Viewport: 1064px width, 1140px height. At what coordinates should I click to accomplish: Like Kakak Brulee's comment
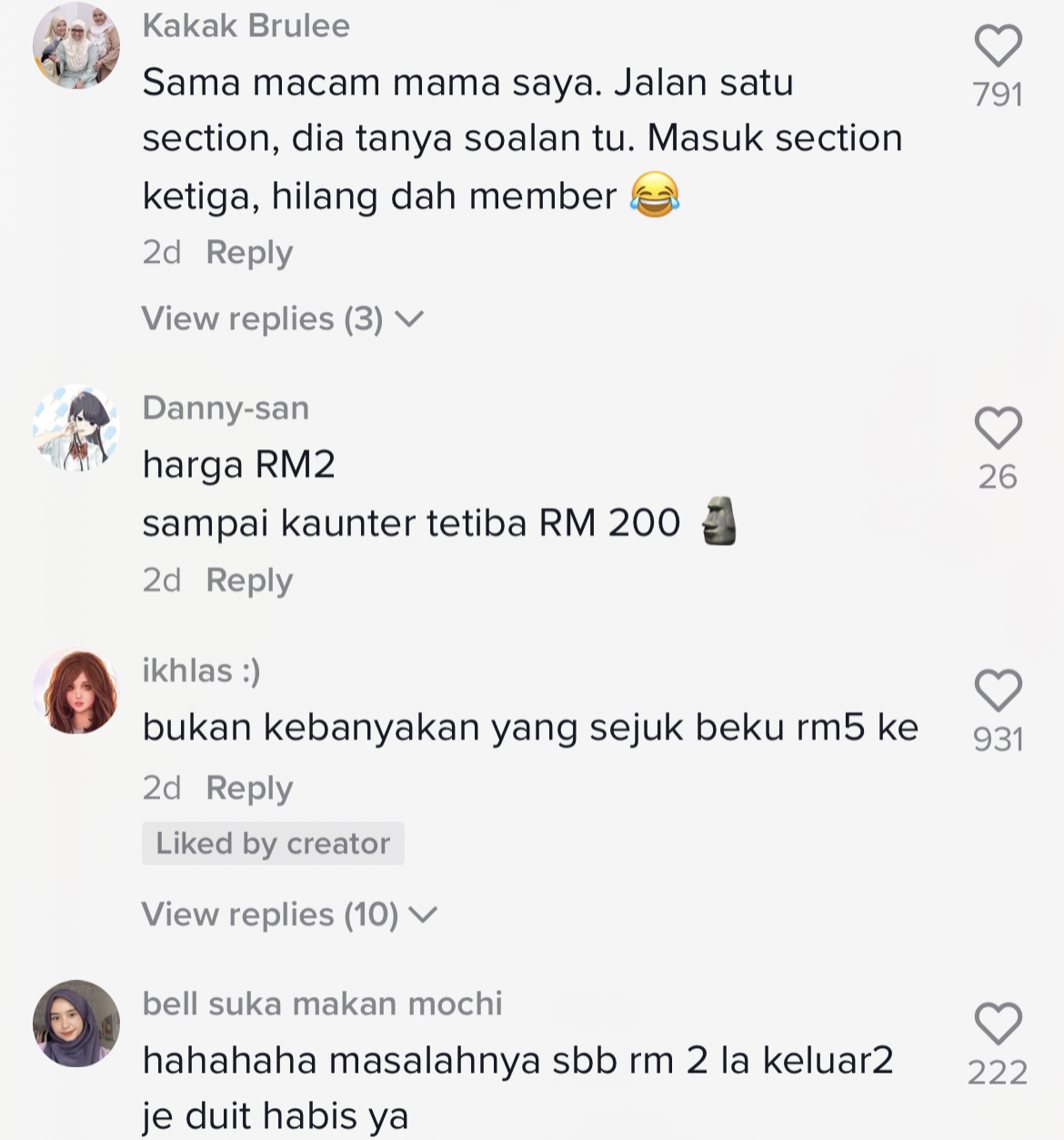click(x=998, y=45)
